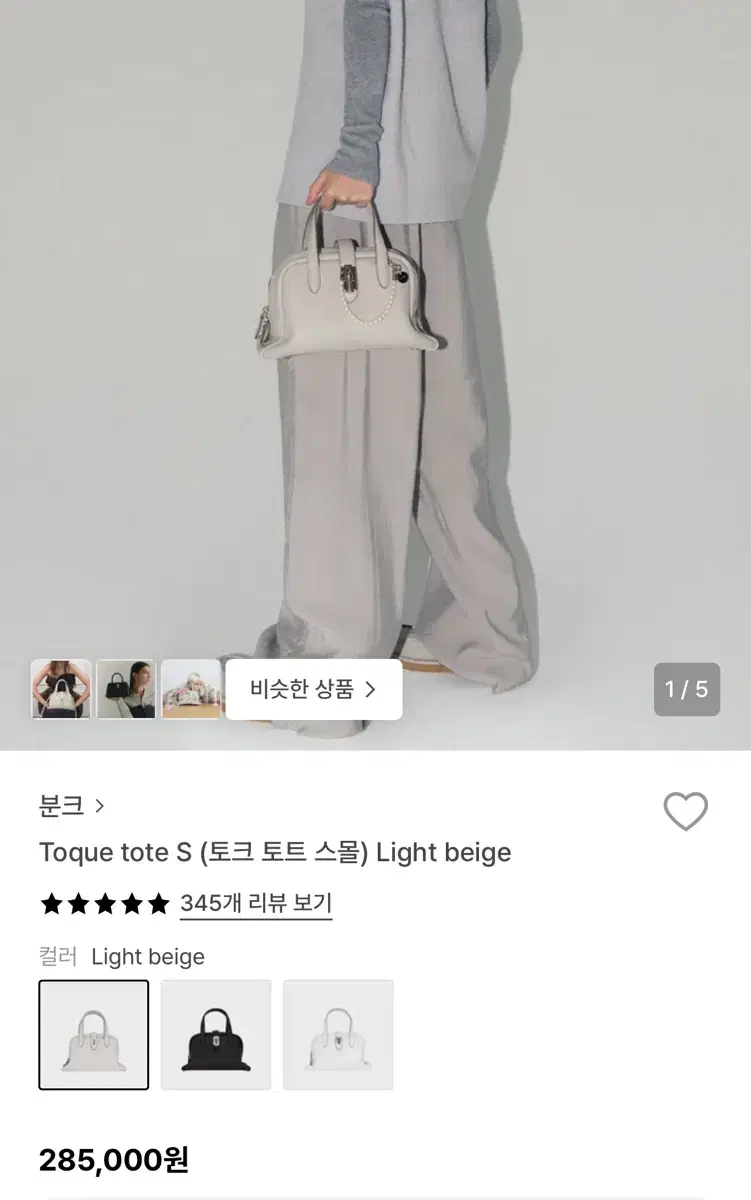Open the 분크 brand page
The image size is (751, 1200).
[71, 805]
